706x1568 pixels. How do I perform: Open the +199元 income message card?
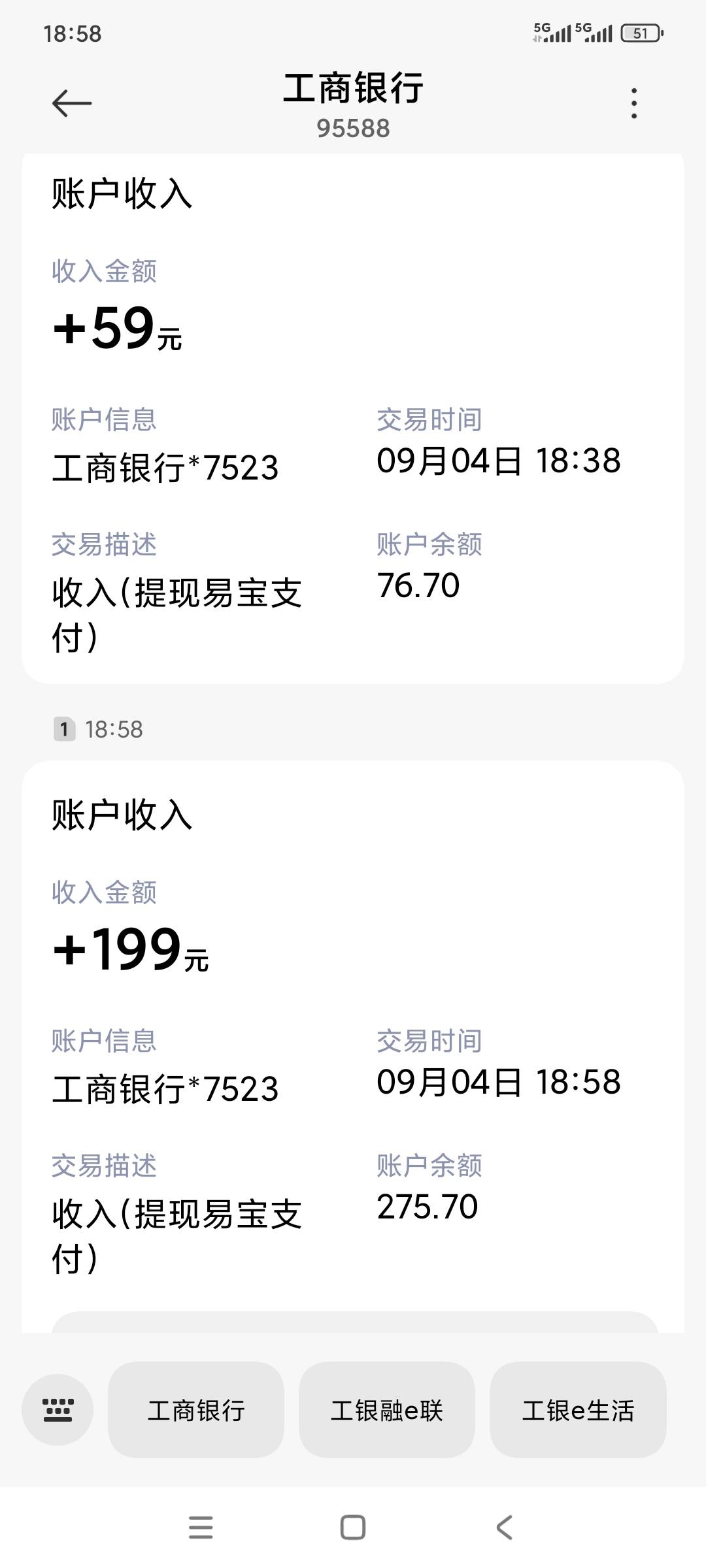353,1046
